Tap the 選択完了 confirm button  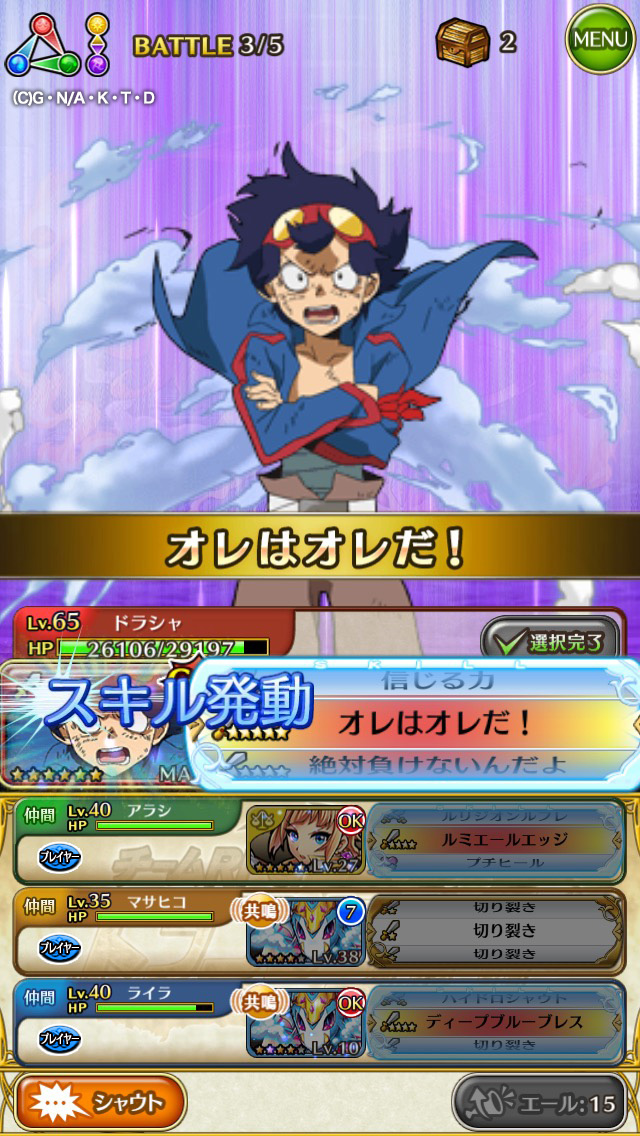click(x=551, y=639)
